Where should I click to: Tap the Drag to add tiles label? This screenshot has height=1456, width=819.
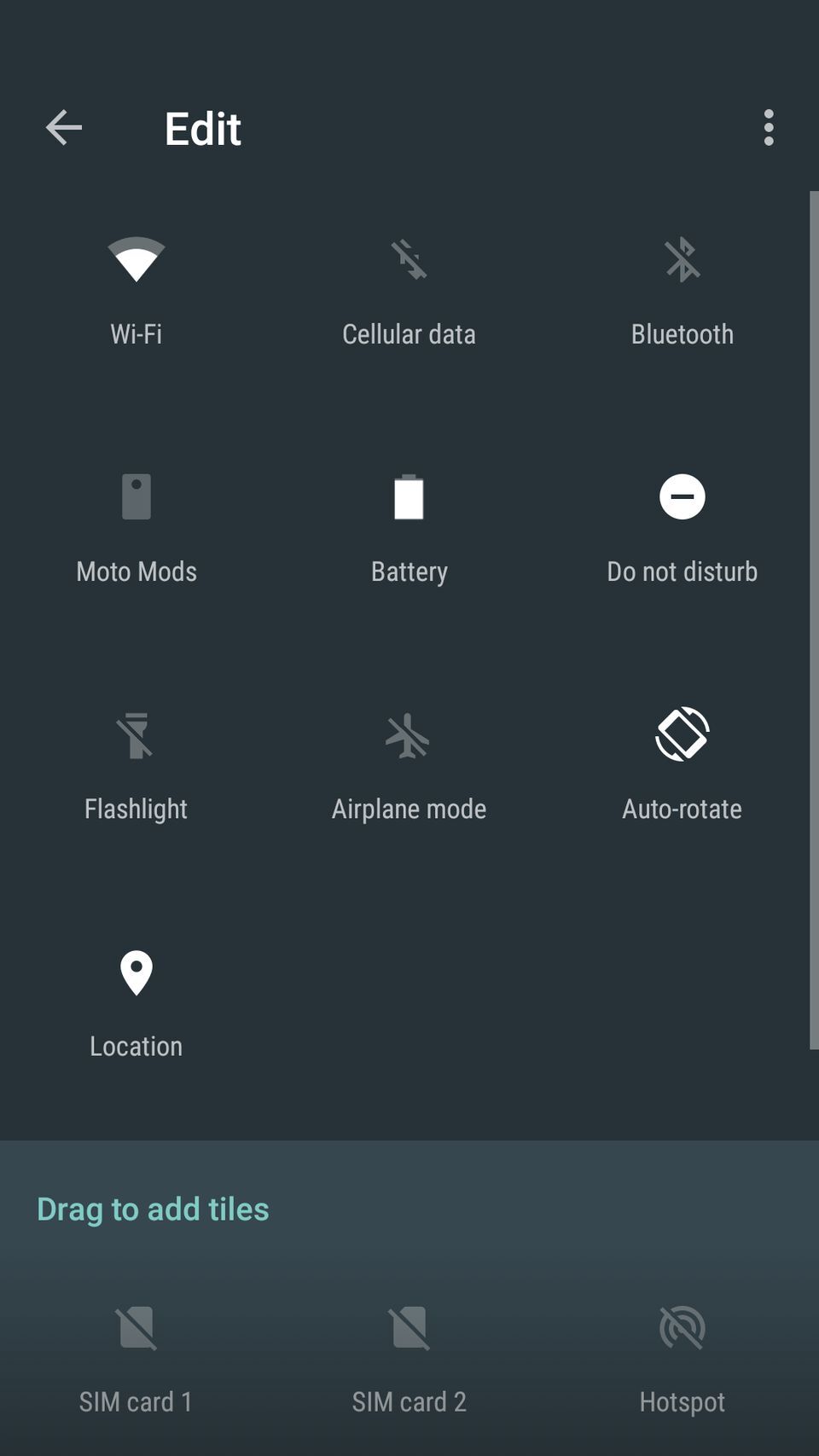pos(153,1209)
